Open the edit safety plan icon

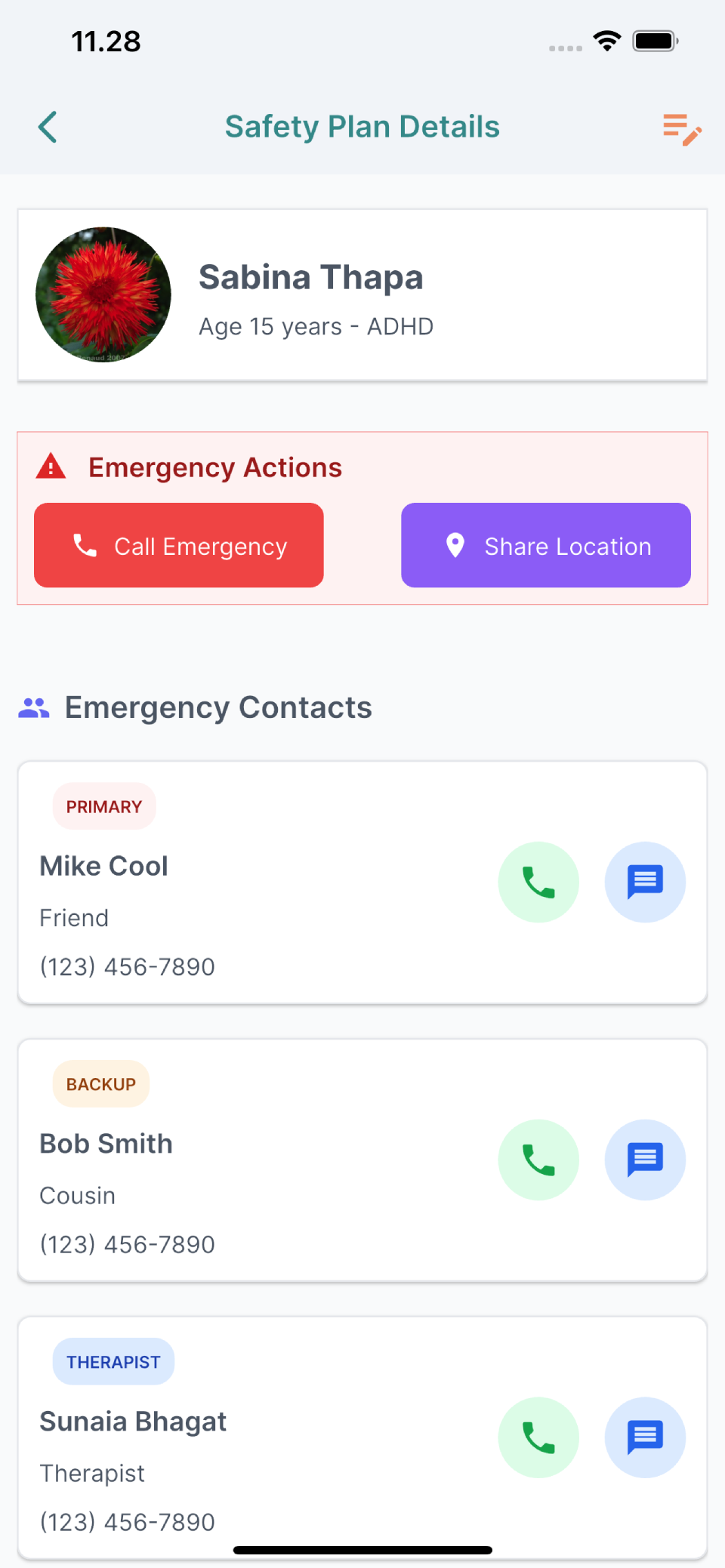[x=680, y=128]
